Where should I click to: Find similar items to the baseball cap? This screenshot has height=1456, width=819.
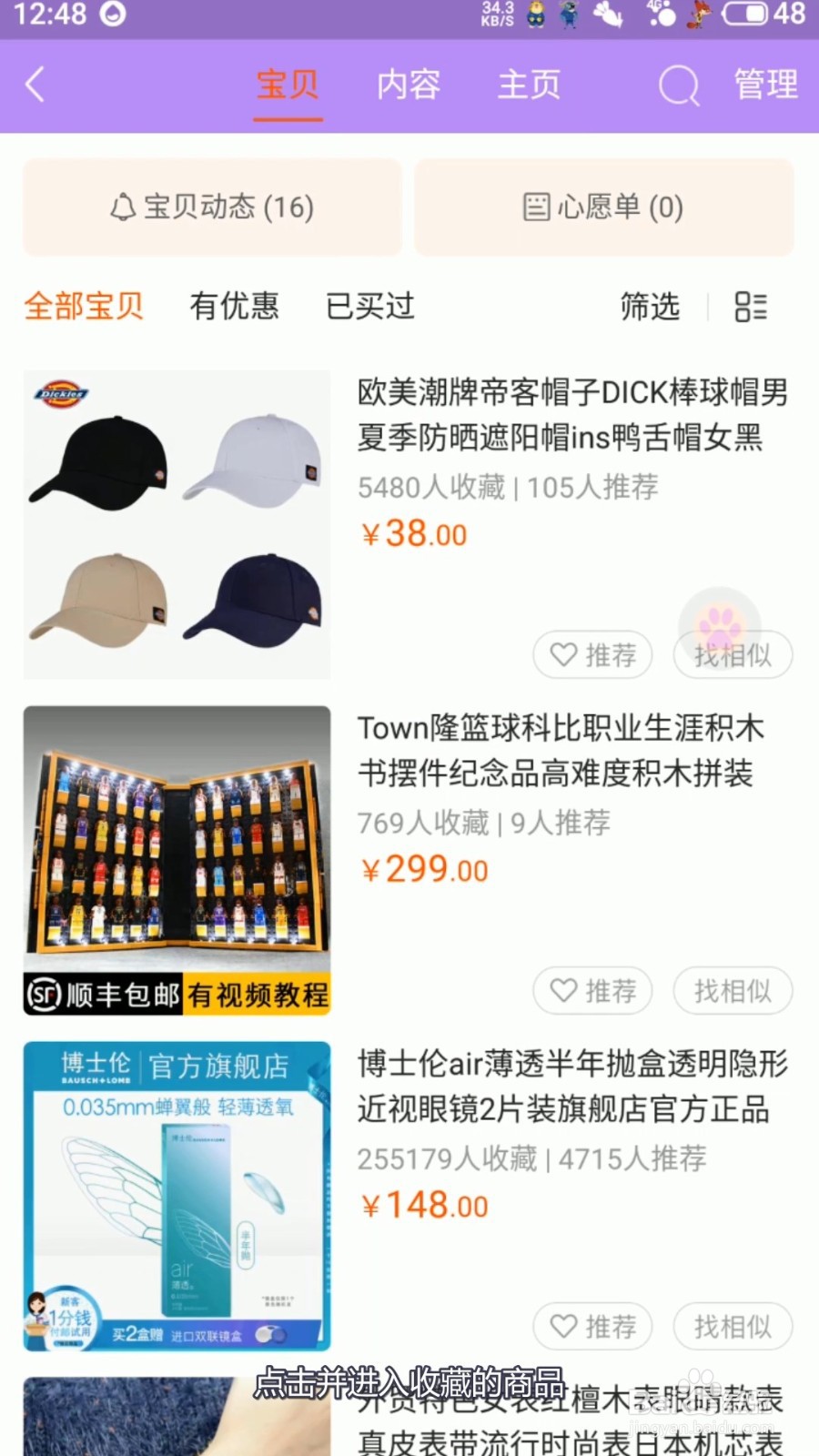733,655
